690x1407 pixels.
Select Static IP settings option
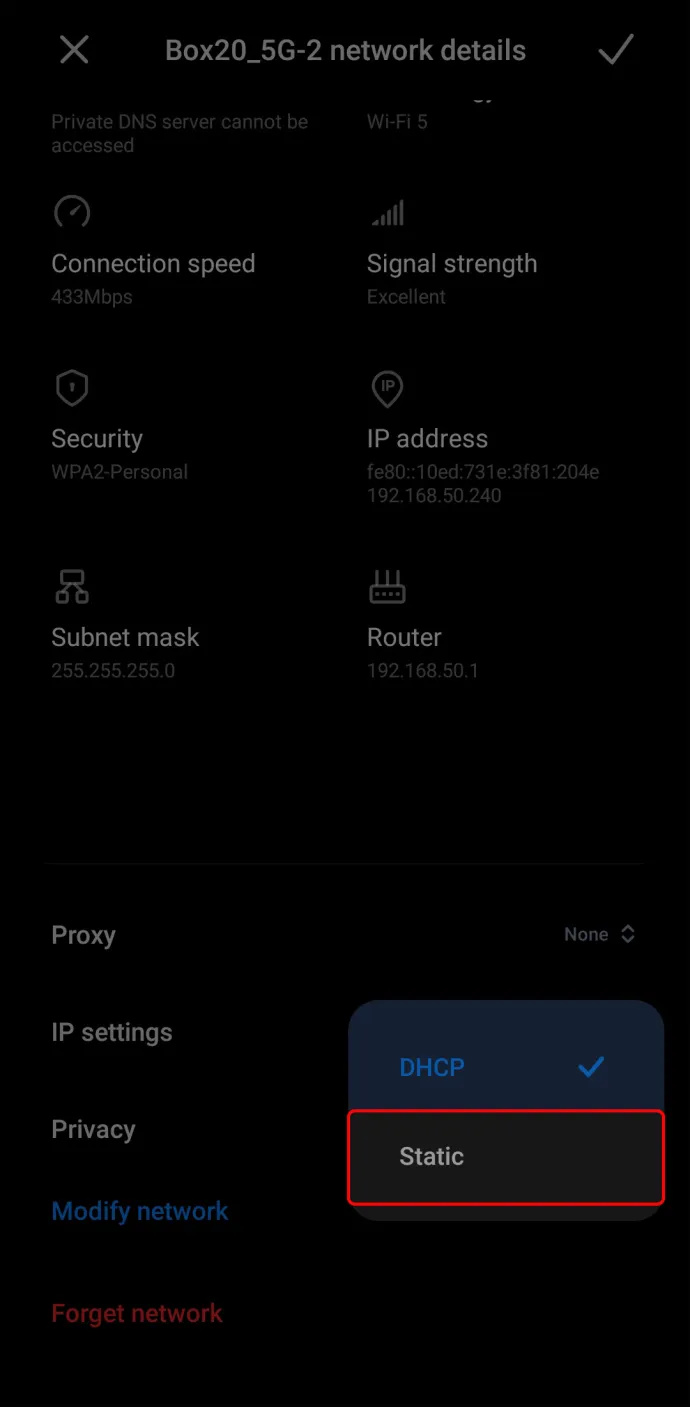click(x=506, y=1157)
